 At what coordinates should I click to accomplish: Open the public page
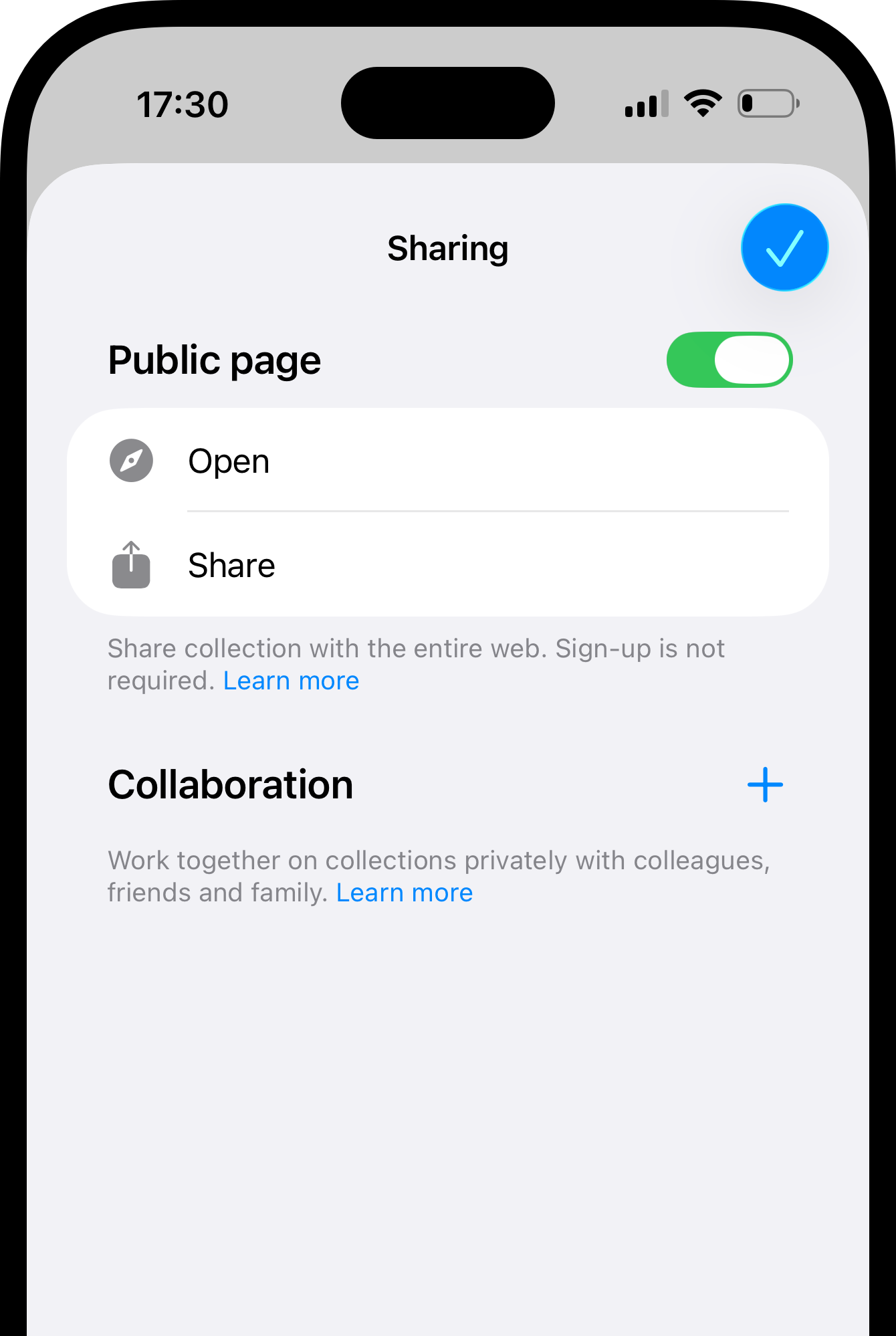[447, 461]
